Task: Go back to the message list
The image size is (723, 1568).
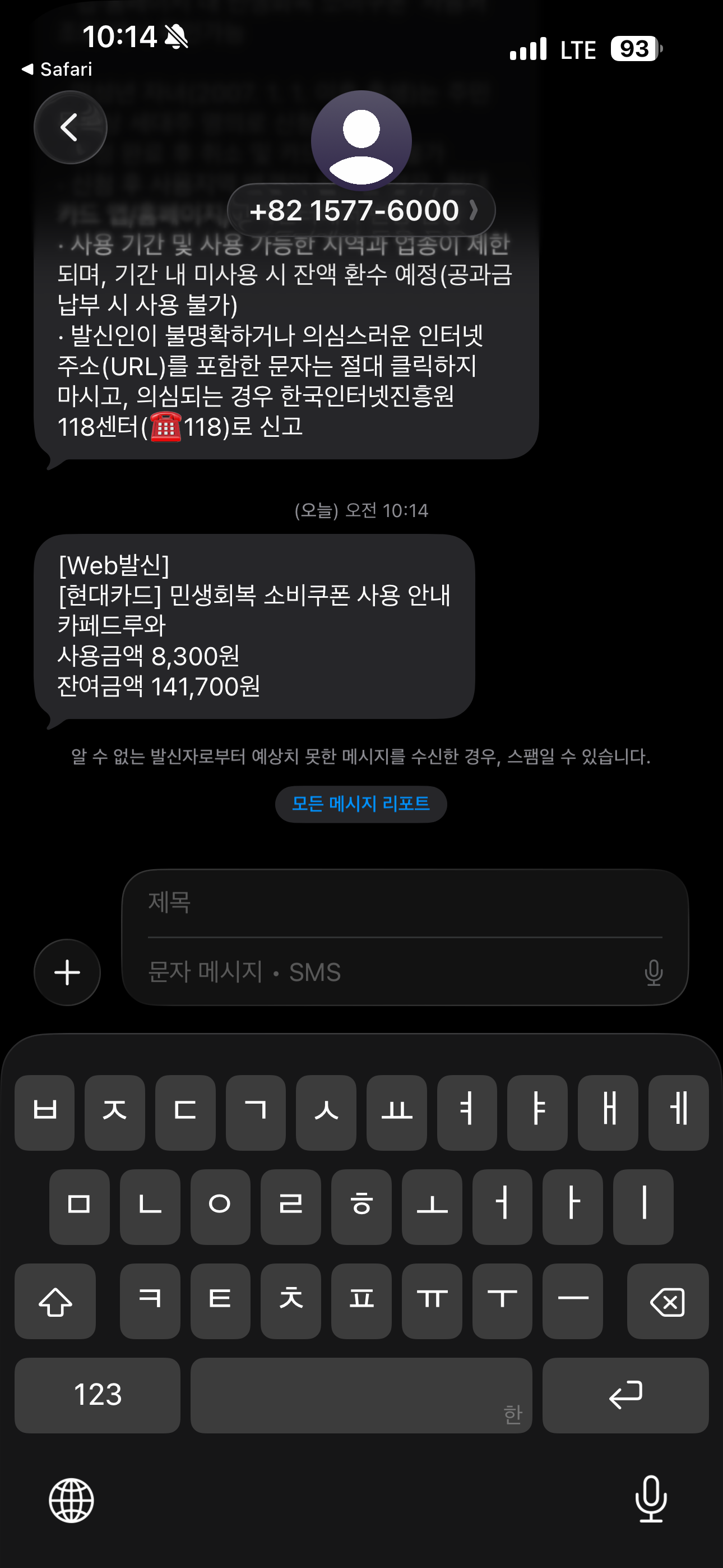Action: [70, 127]
